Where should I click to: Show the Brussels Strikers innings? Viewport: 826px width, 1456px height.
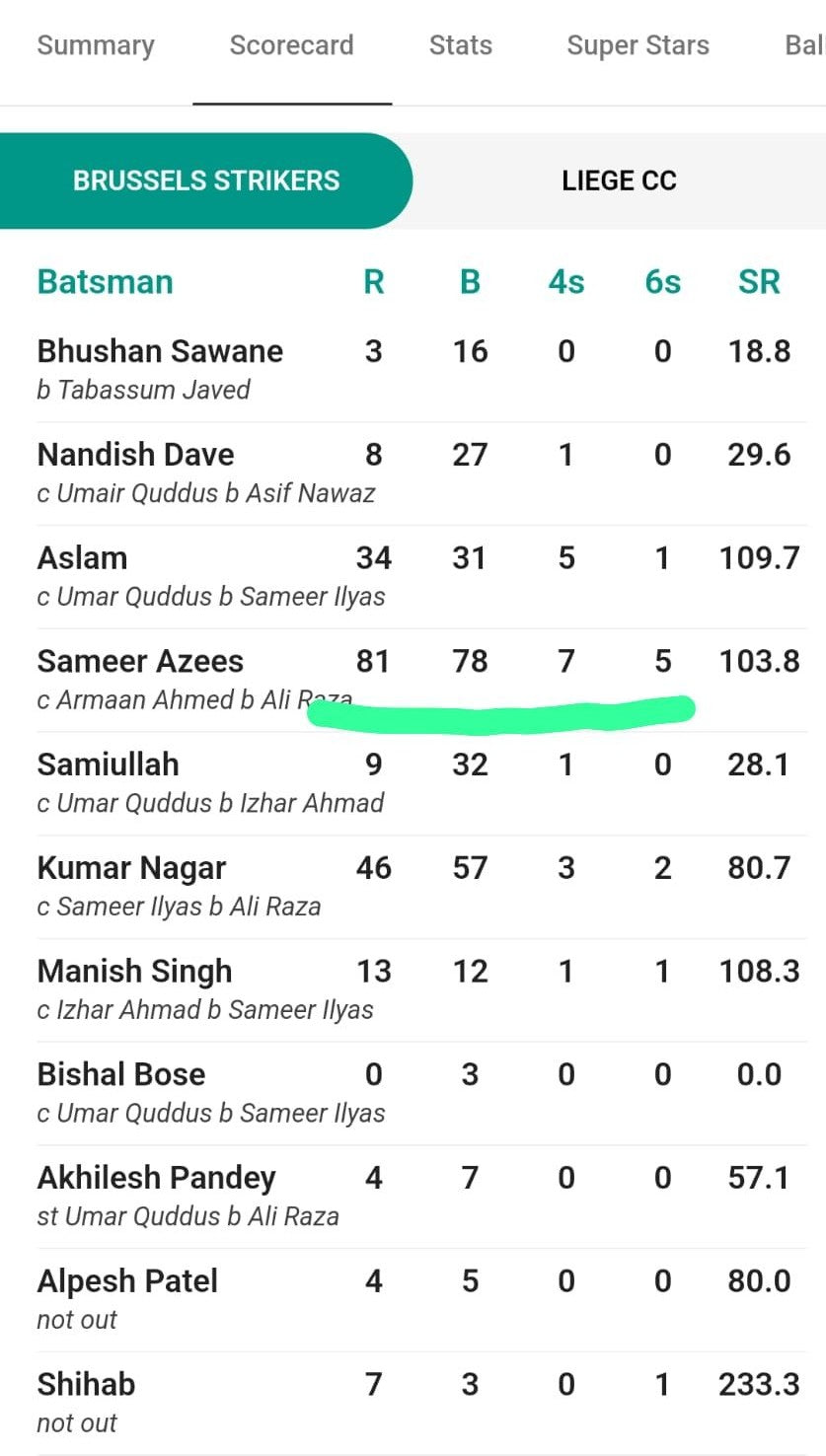206,181
